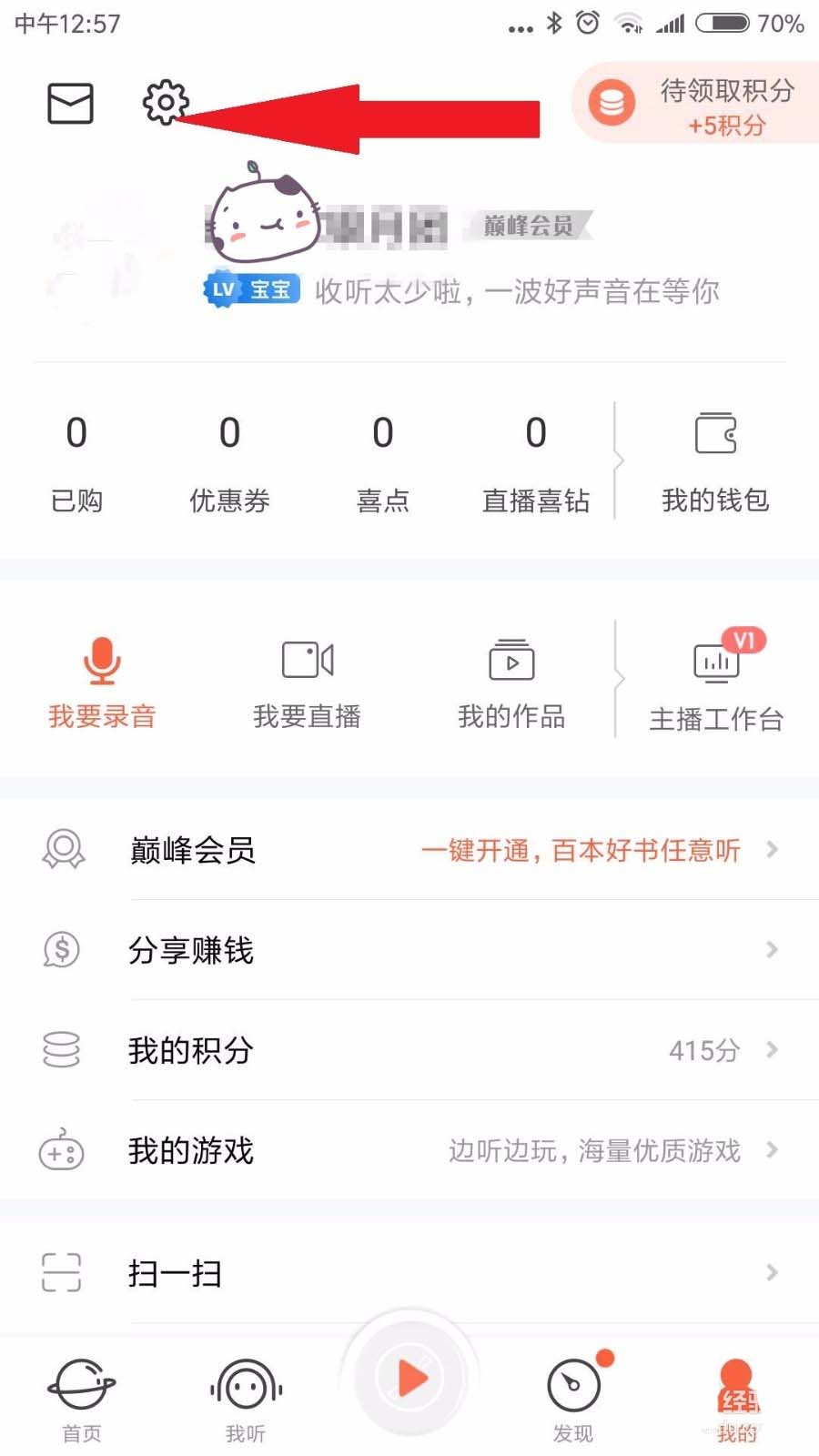Open 主播工作台
819x1456 pixels.
click(716, 684)
